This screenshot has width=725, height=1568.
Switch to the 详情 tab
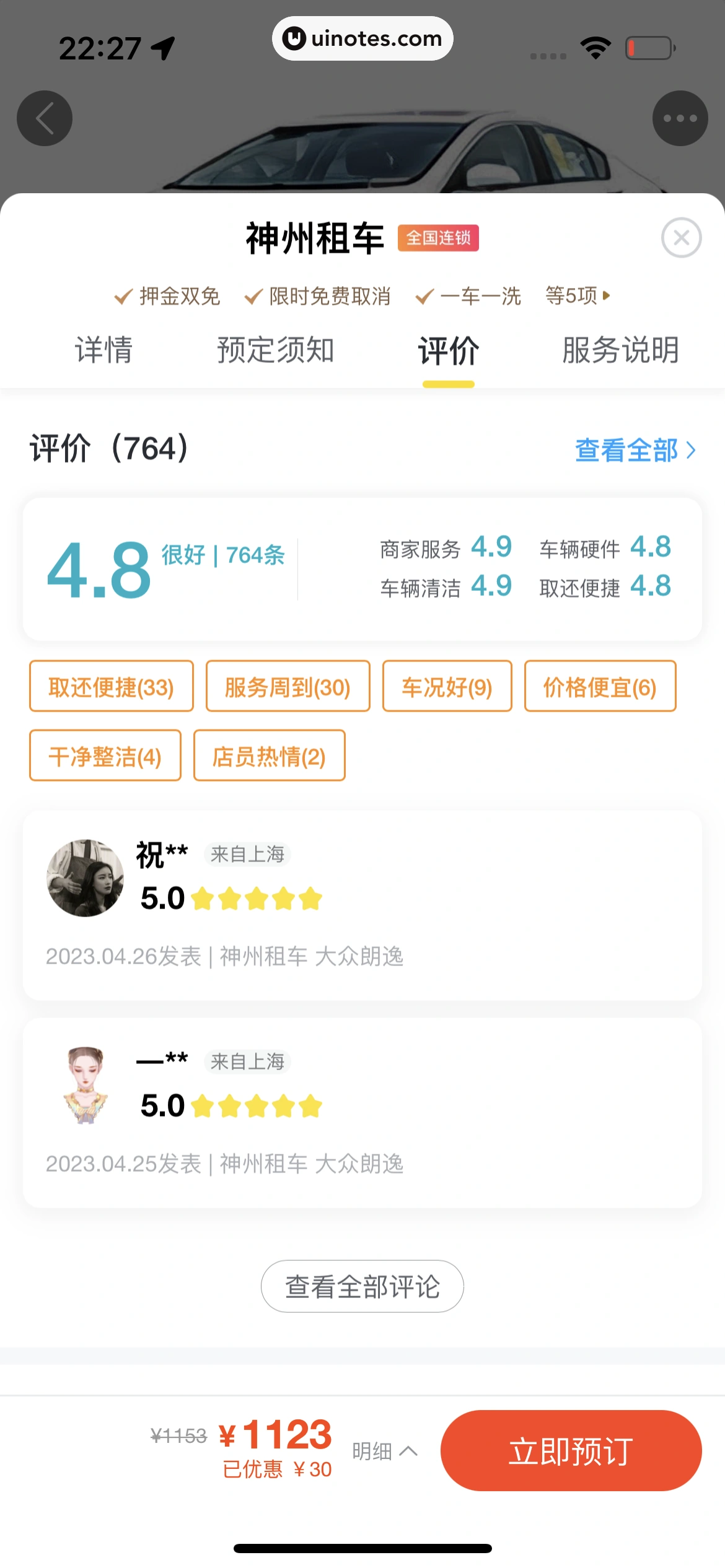point(103,350)
